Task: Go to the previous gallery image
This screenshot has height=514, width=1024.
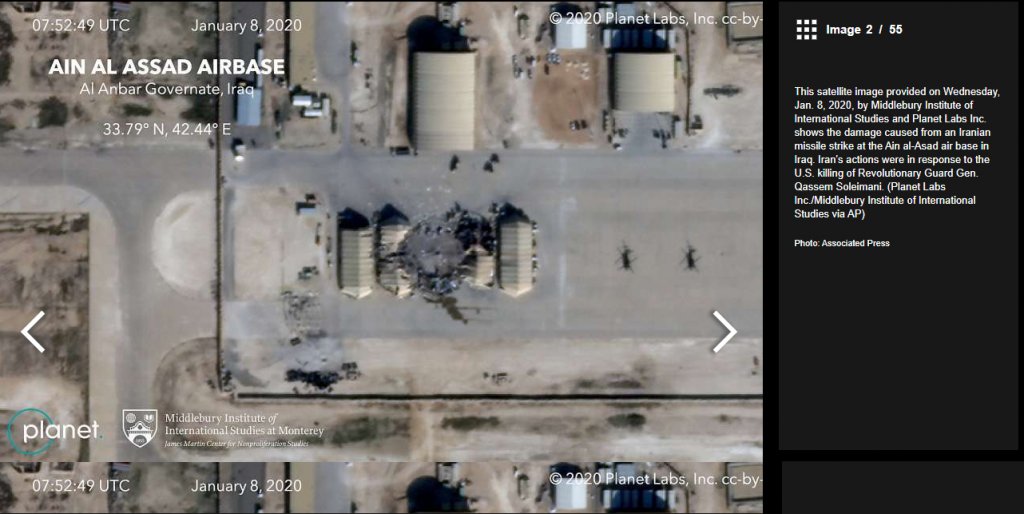Action: (x=33, y=332)
